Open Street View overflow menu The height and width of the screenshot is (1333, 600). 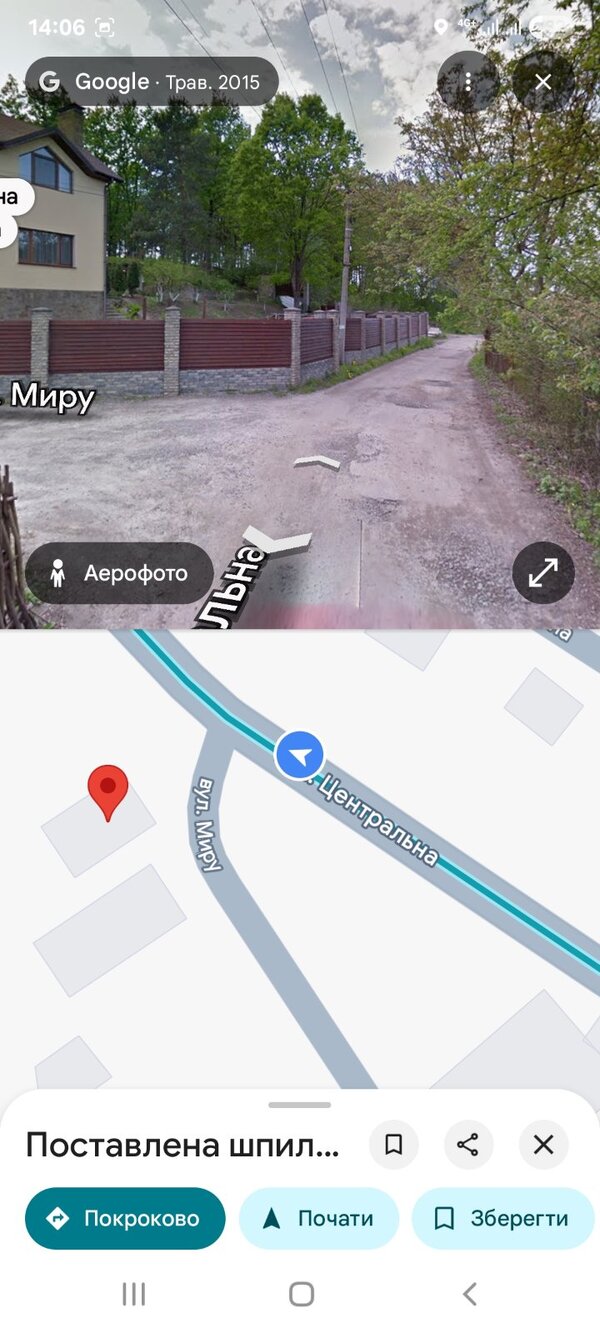pyautogui.click(x=468, y=82)
